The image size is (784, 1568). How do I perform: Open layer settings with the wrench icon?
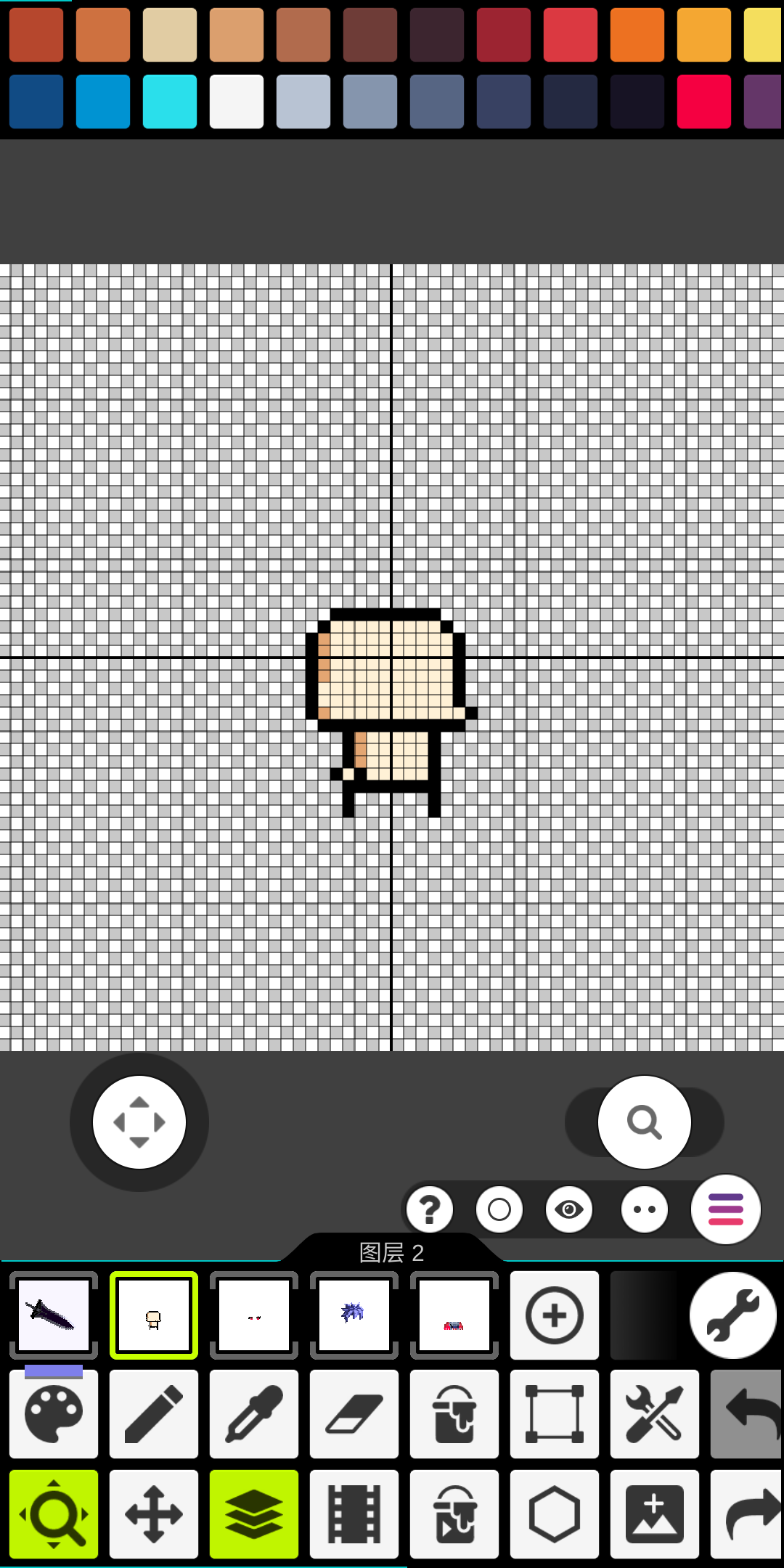733,1314
